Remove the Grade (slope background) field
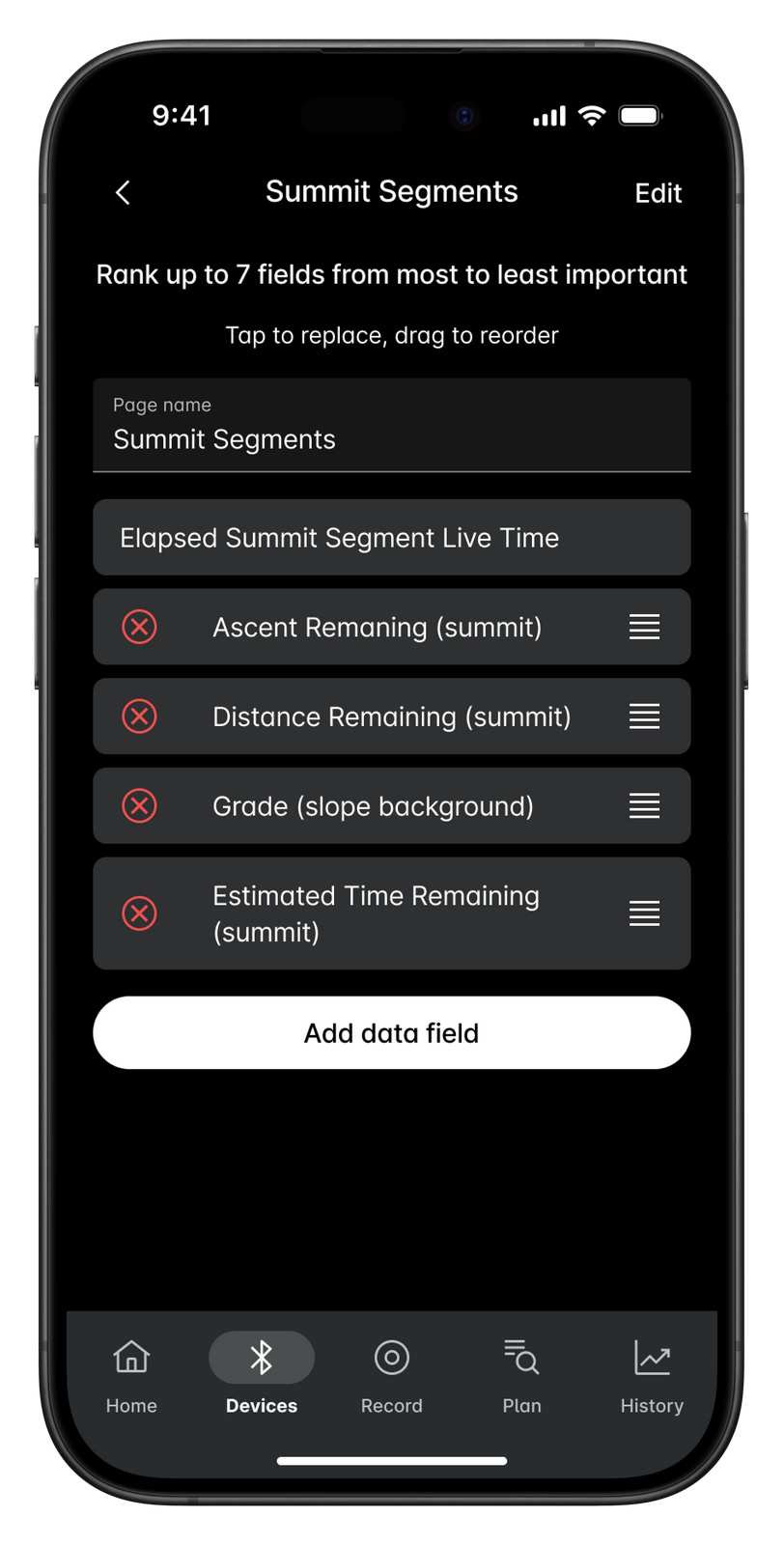Screen dimensions: 784x1545 [x=140, y=805]
